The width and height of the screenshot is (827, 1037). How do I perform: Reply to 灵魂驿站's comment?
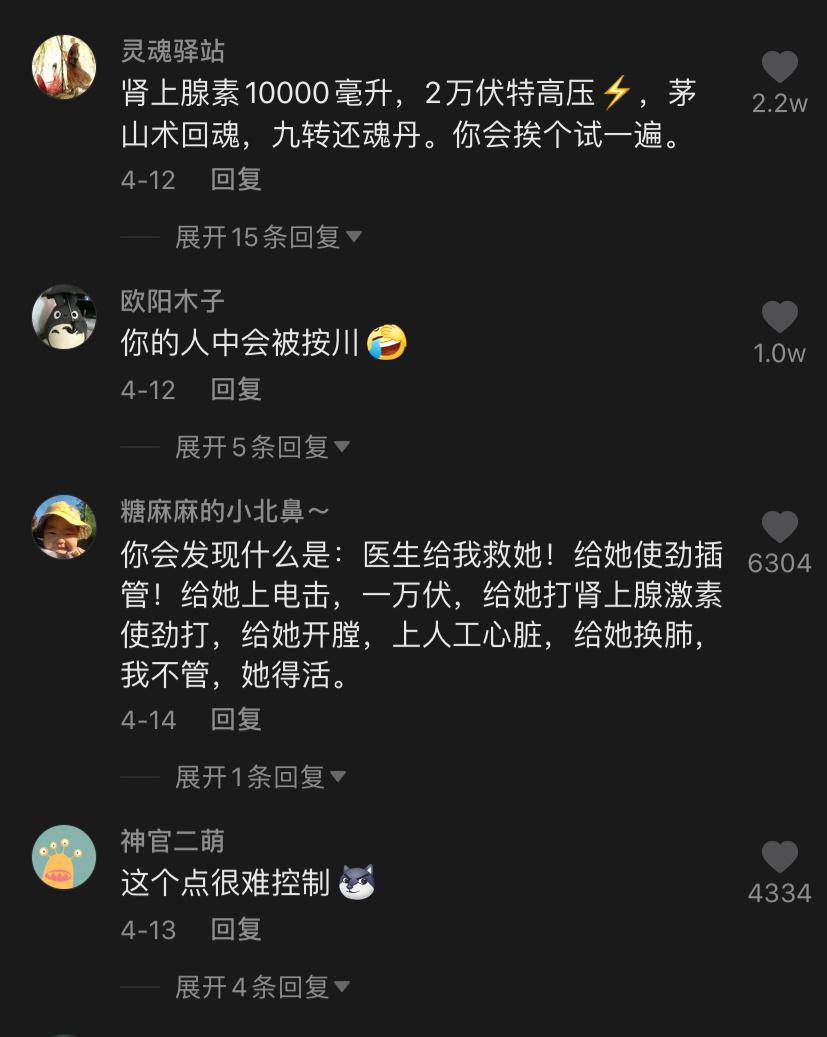236,180
